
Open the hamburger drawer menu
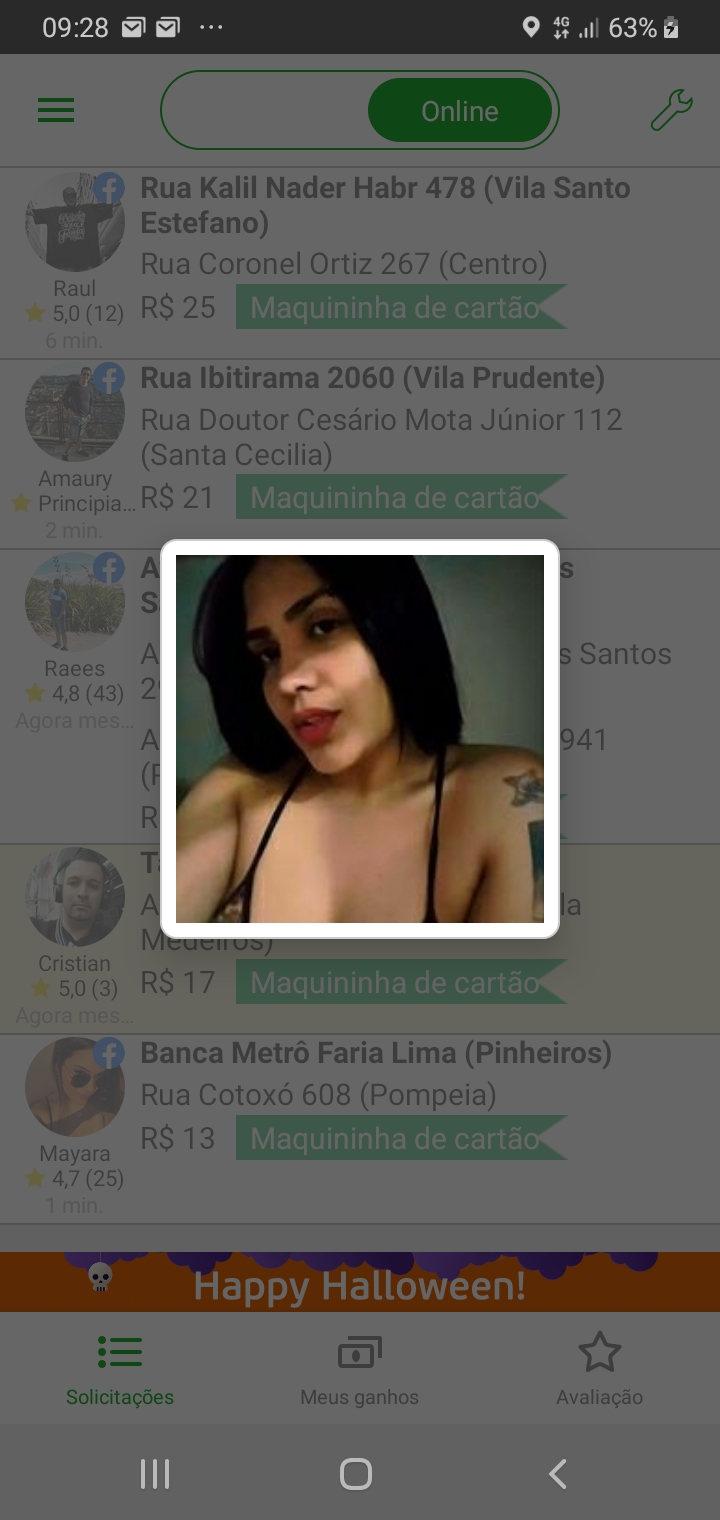(56, 110)
